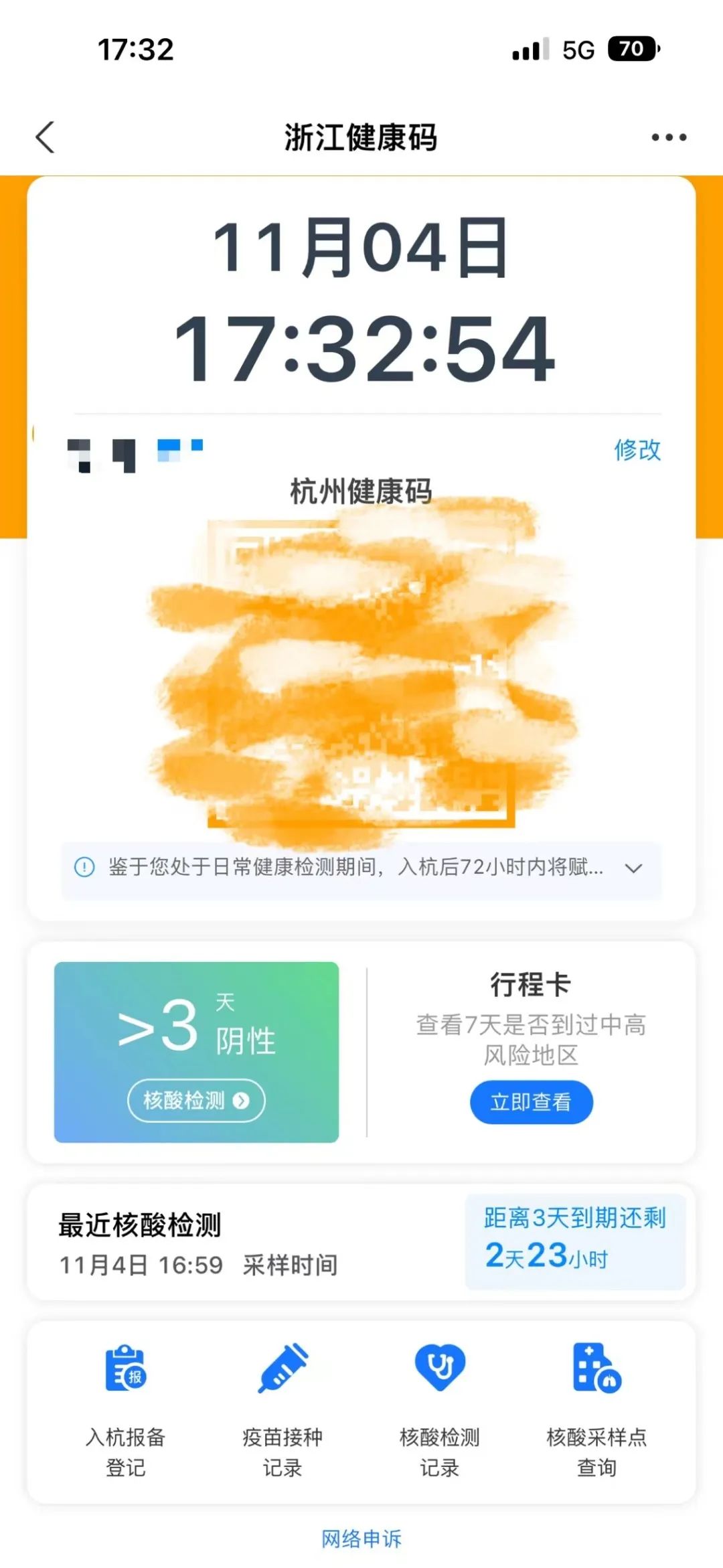Tap 修改 to edit the profile
This screenshot has height=1568, width=723.
click(x=637, y=450)
